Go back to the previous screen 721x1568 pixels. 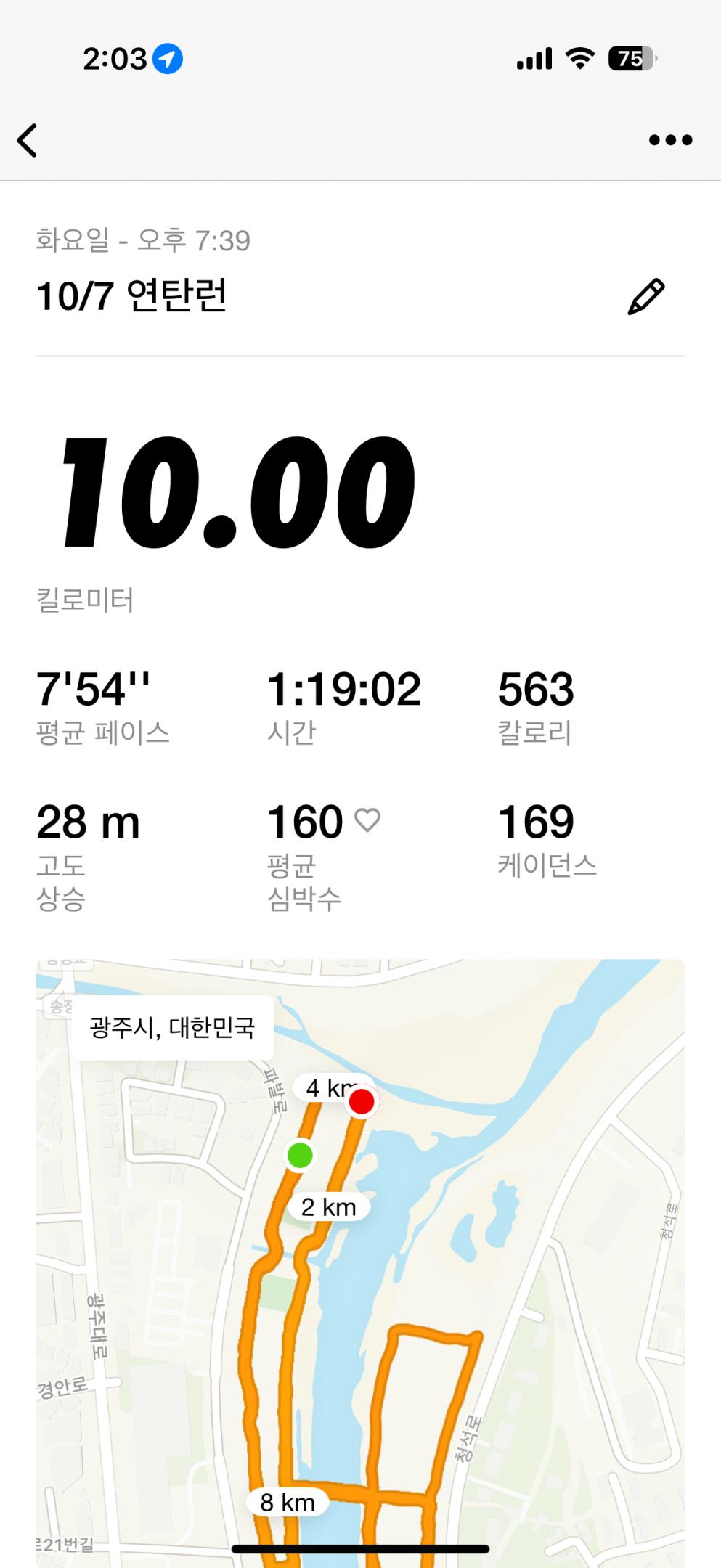point(28,140)
